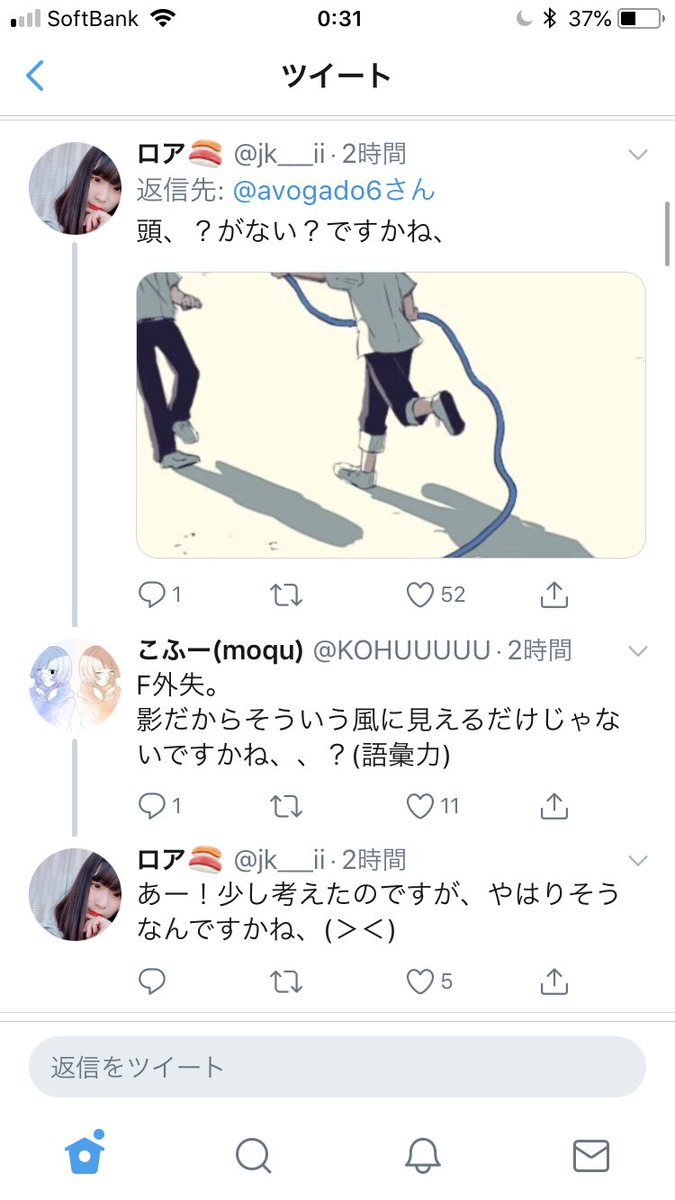Retweet こふー(moqu)'s tweet

click(286, 805)
